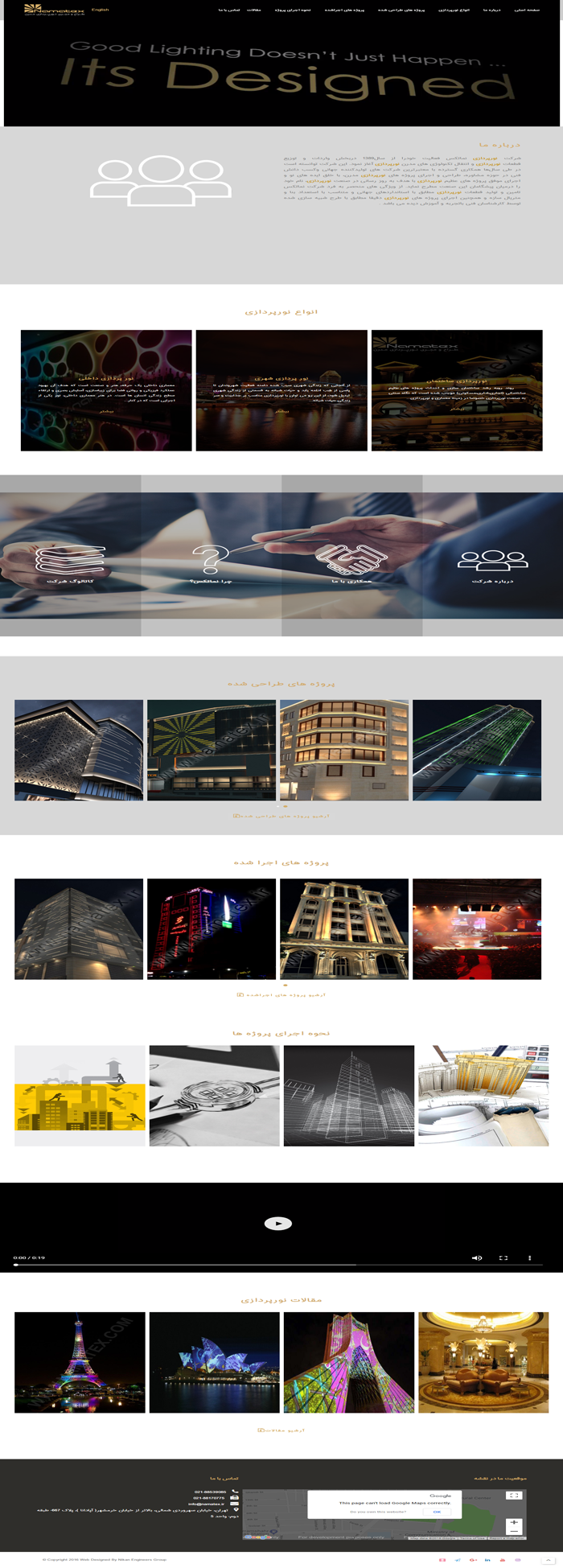Open the 'صفحه اصلی' home menu item
Image resolution: width=563 pixels, height=1568 pixels.
point(527,10)
